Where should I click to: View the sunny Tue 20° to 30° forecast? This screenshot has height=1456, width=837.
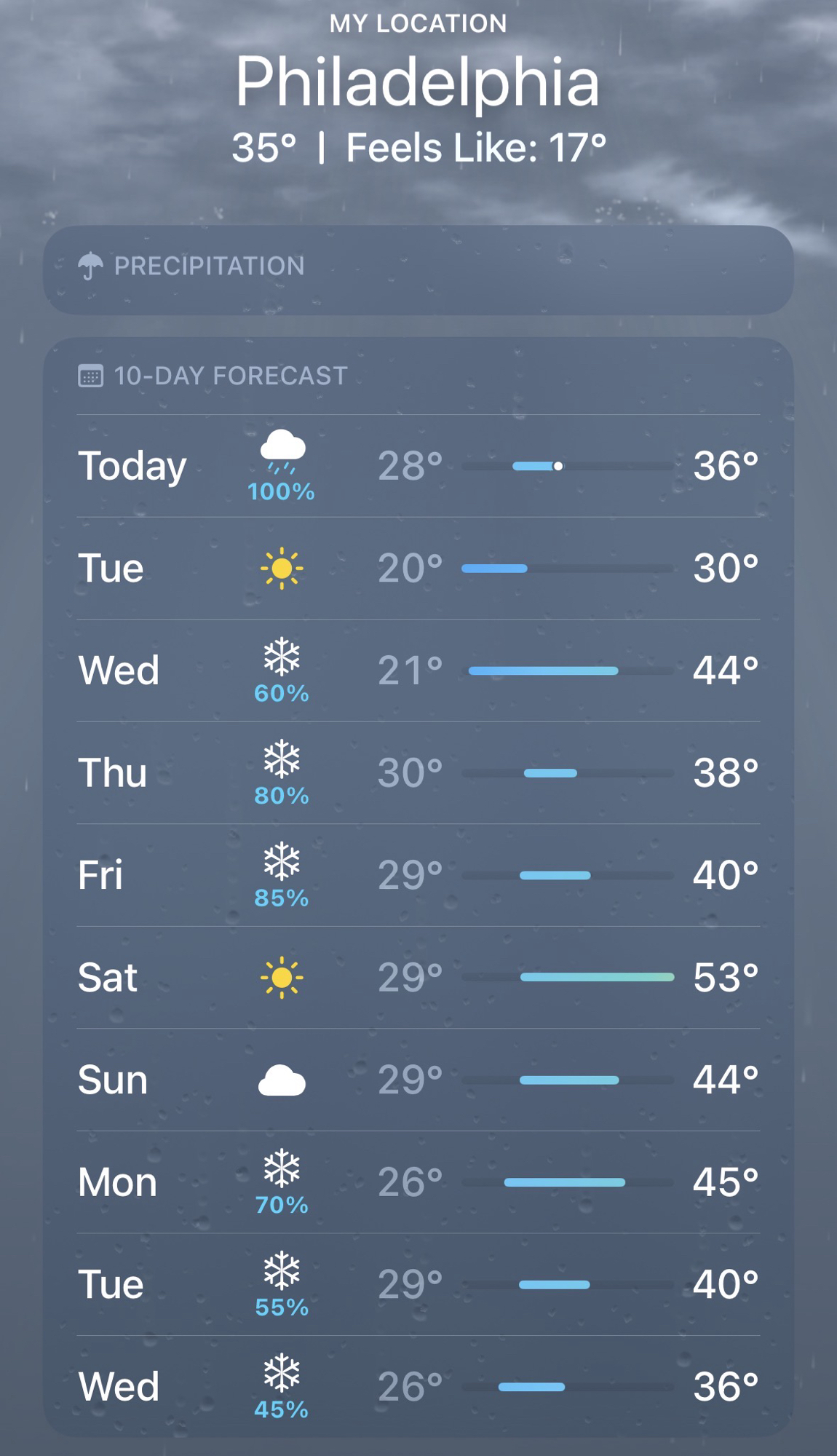[x=418, y=569]
